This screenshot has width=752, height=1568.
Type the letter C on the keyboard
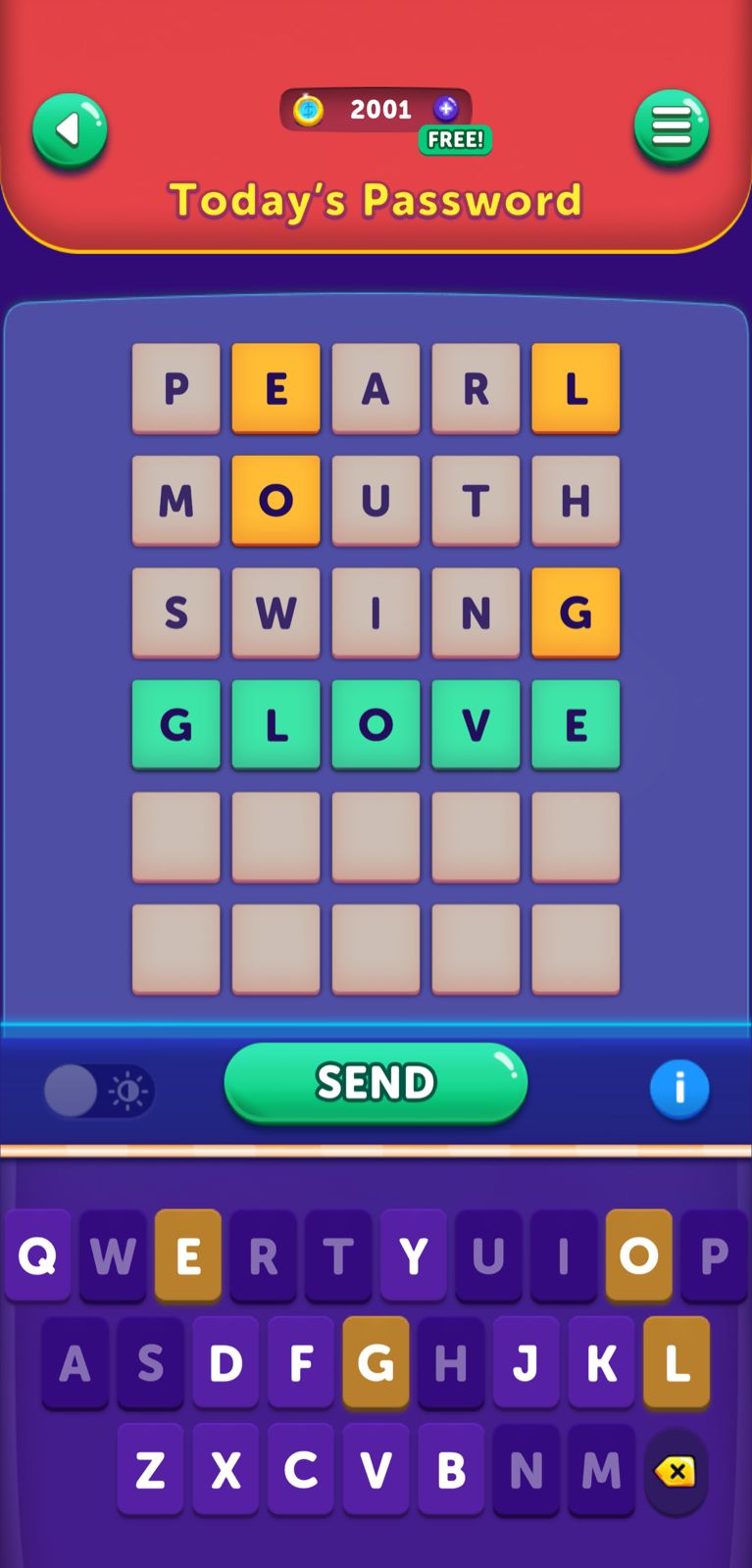point(300,1469)
